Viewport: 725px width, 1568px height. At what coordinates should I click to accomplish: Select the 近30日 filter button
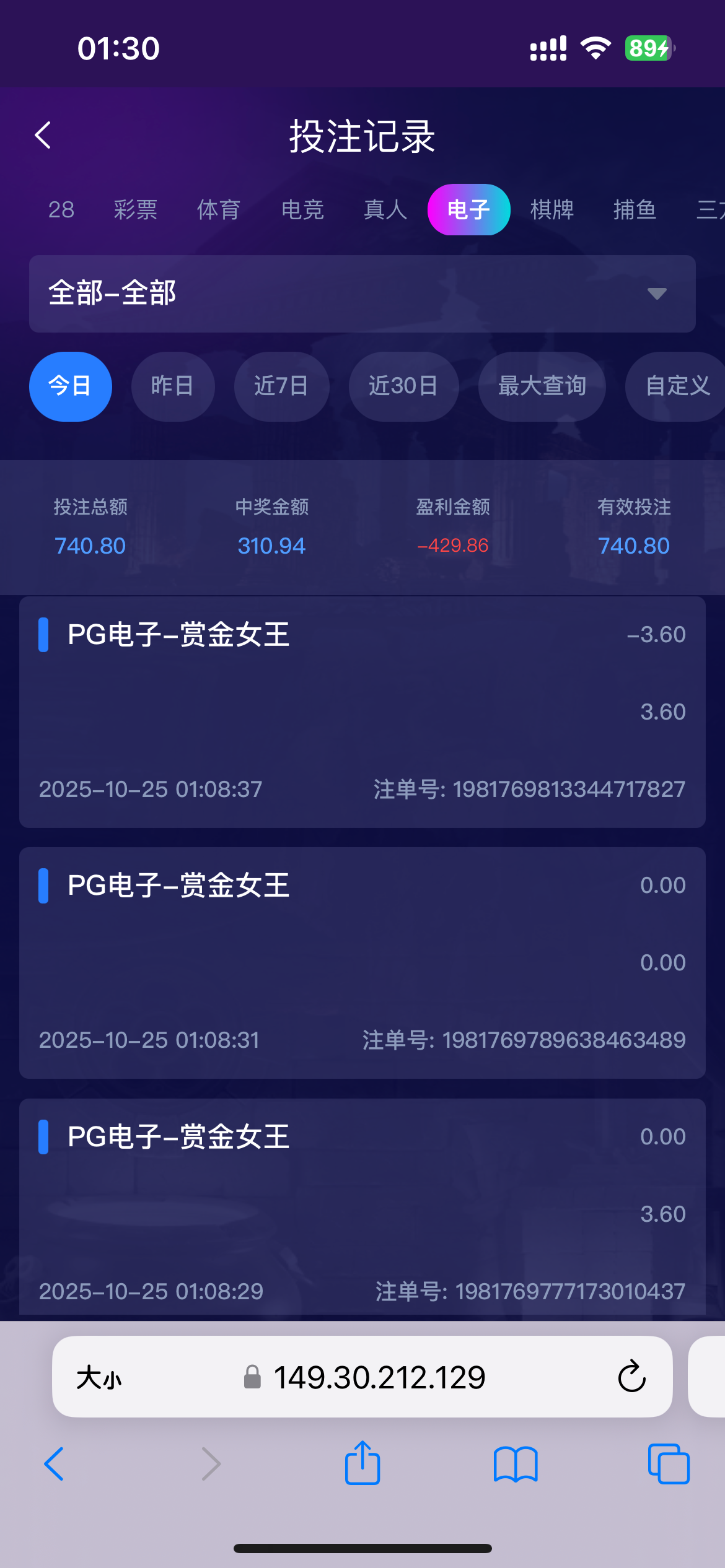pos(403,386)
